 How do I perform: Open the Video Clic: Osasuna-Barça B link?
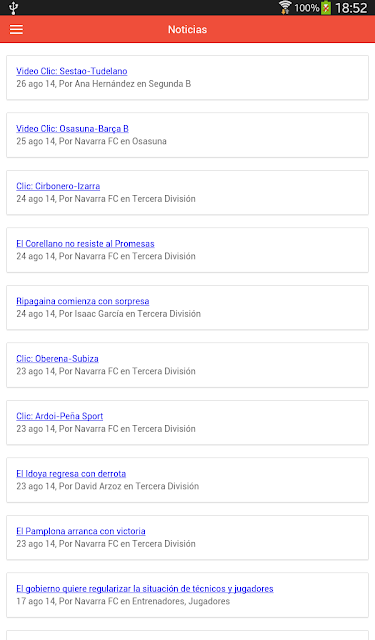[72, 129]
